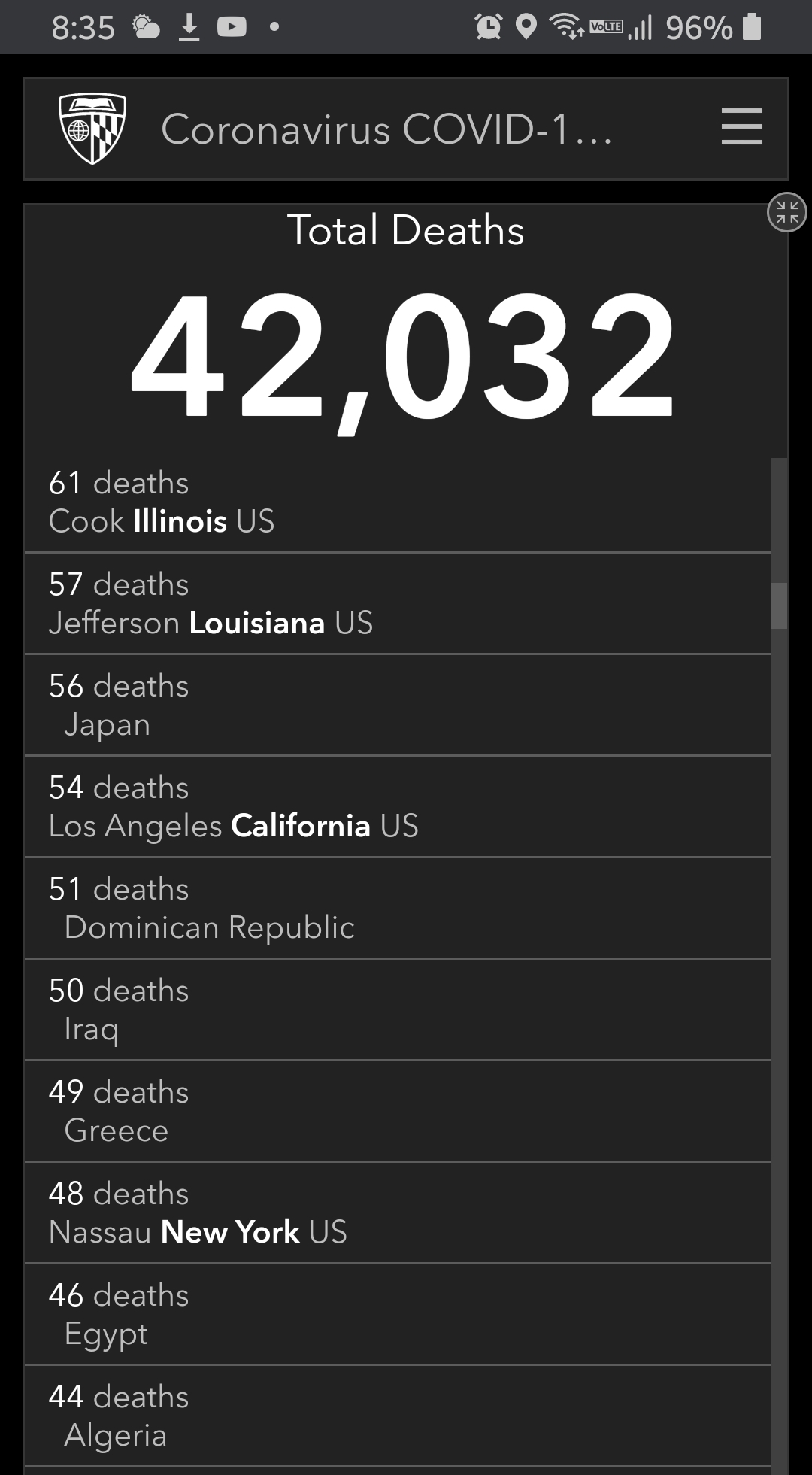Open the hamburger menu
This screenshot has width=812, height=1475.
(x=741, y=126)
